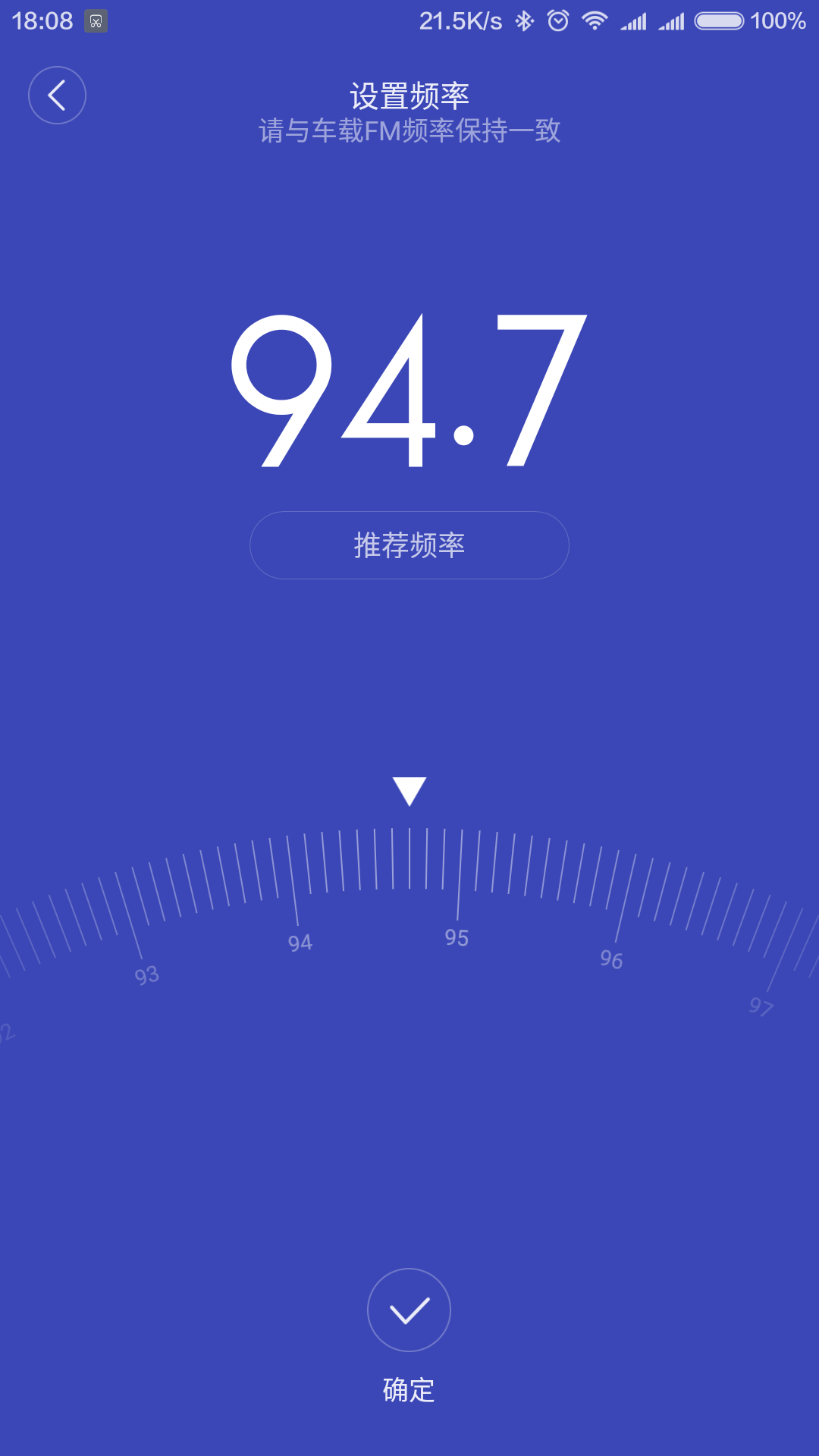Click the back arrow to return
819x1456 pixels.
tap(57, 95)
